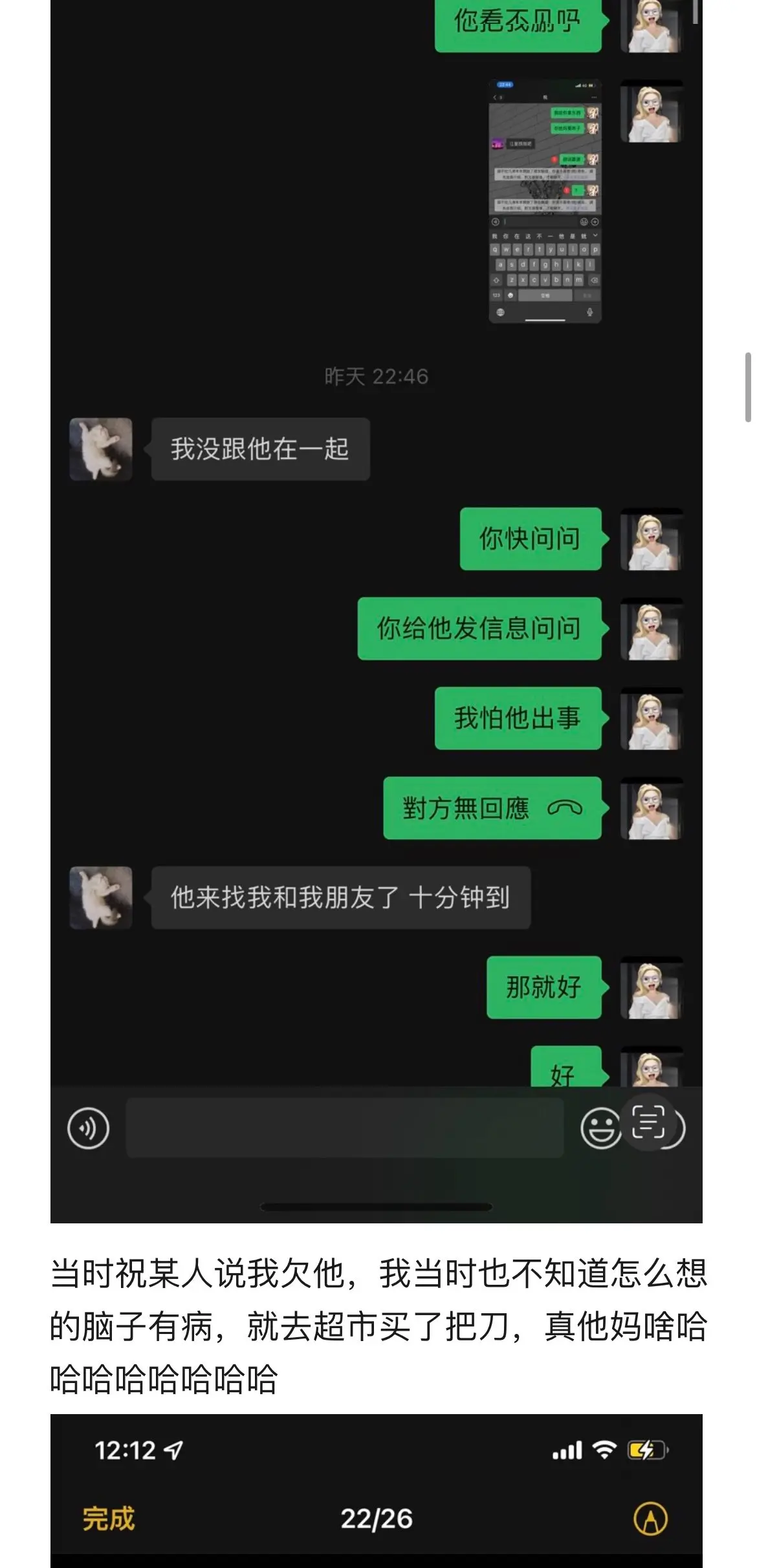
Task: Open the WeChat chat screenshot image
Action: (376, 608)
